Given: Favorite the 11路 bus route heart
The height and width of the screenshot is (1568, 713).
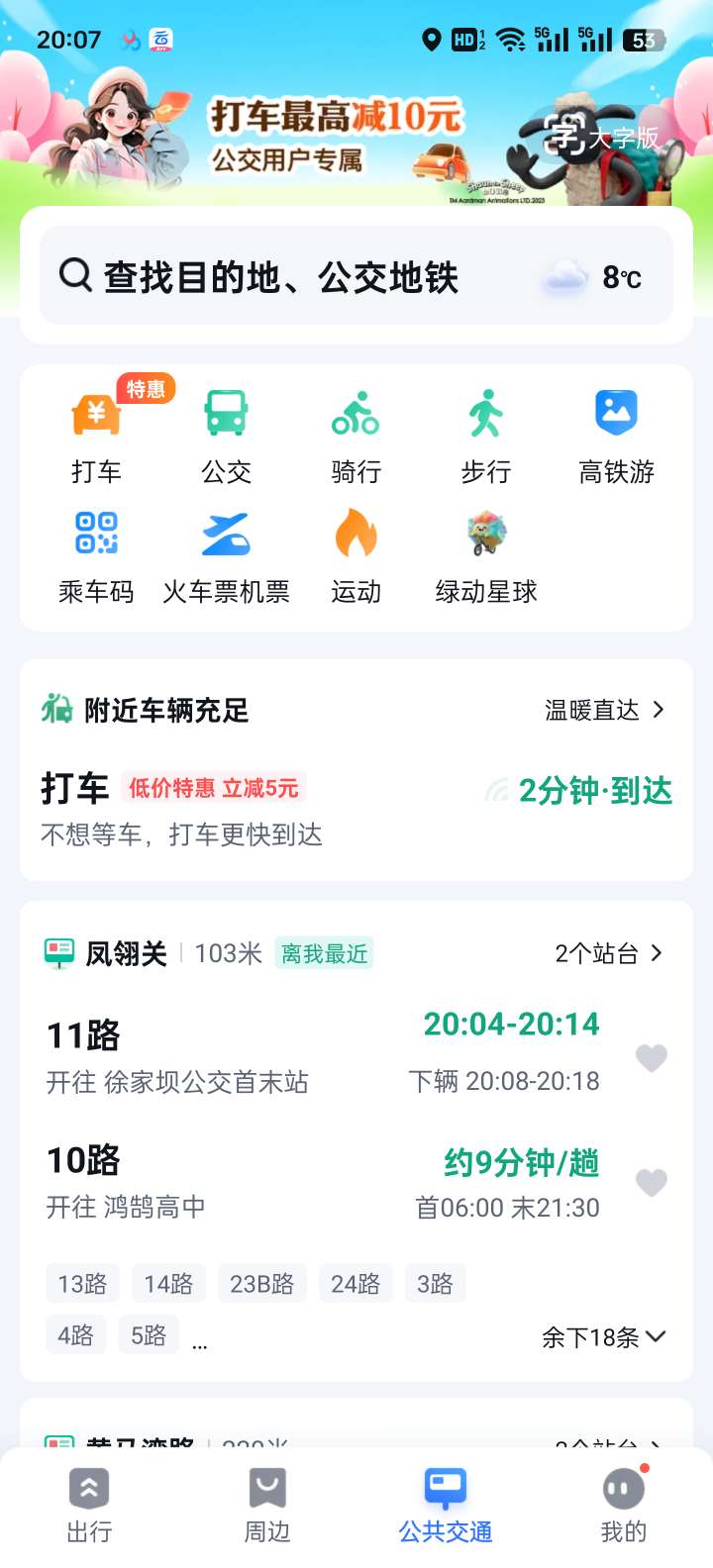Looking at the screenshot, I should 652,1058.
